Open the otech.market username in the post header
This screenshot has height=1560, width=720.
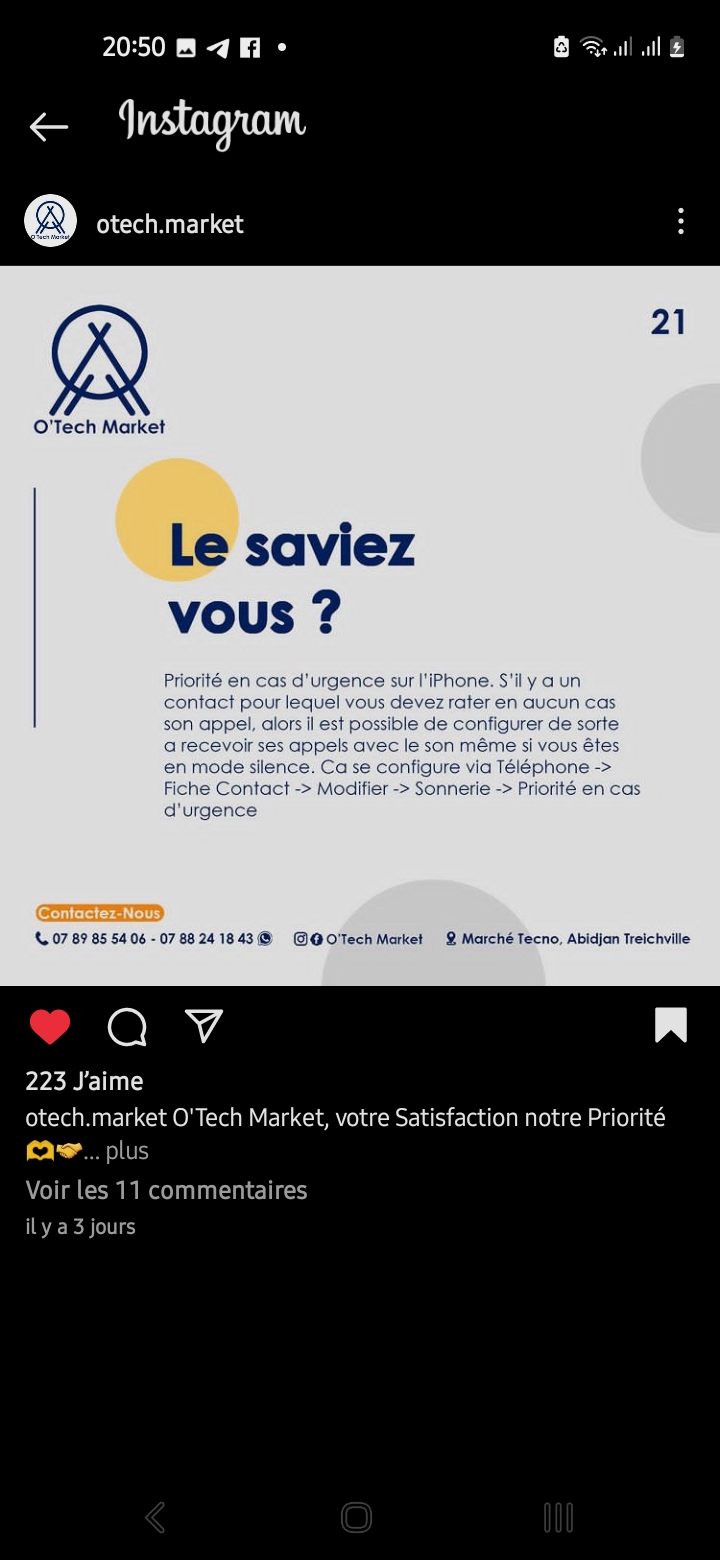[170, 224]
